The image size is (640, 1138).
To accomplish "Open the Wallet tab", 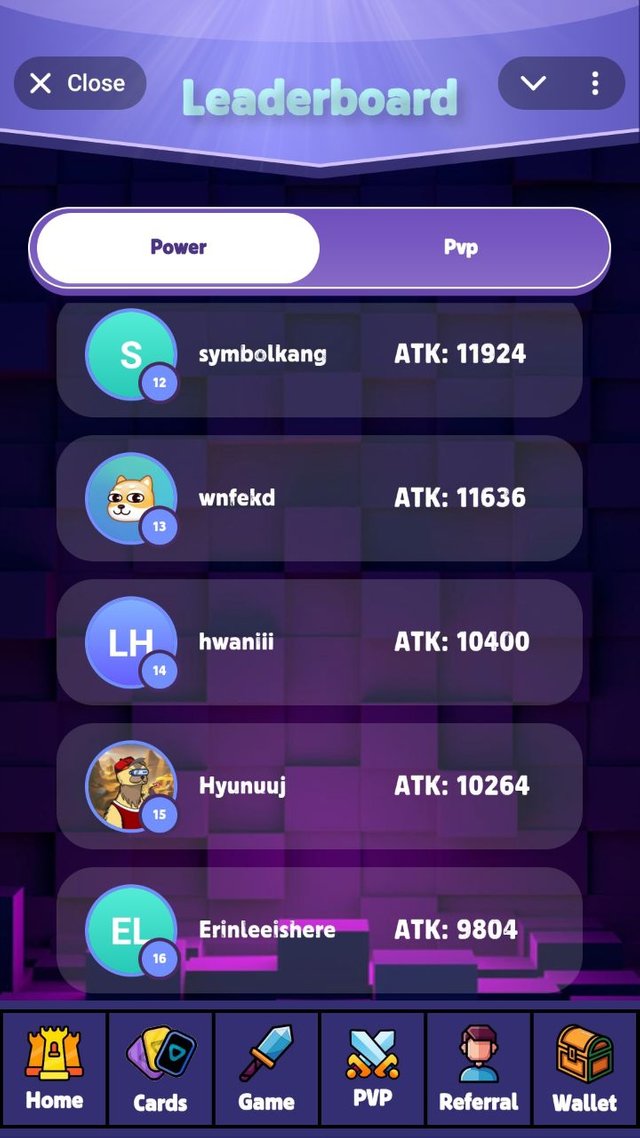I will 585,1068.
